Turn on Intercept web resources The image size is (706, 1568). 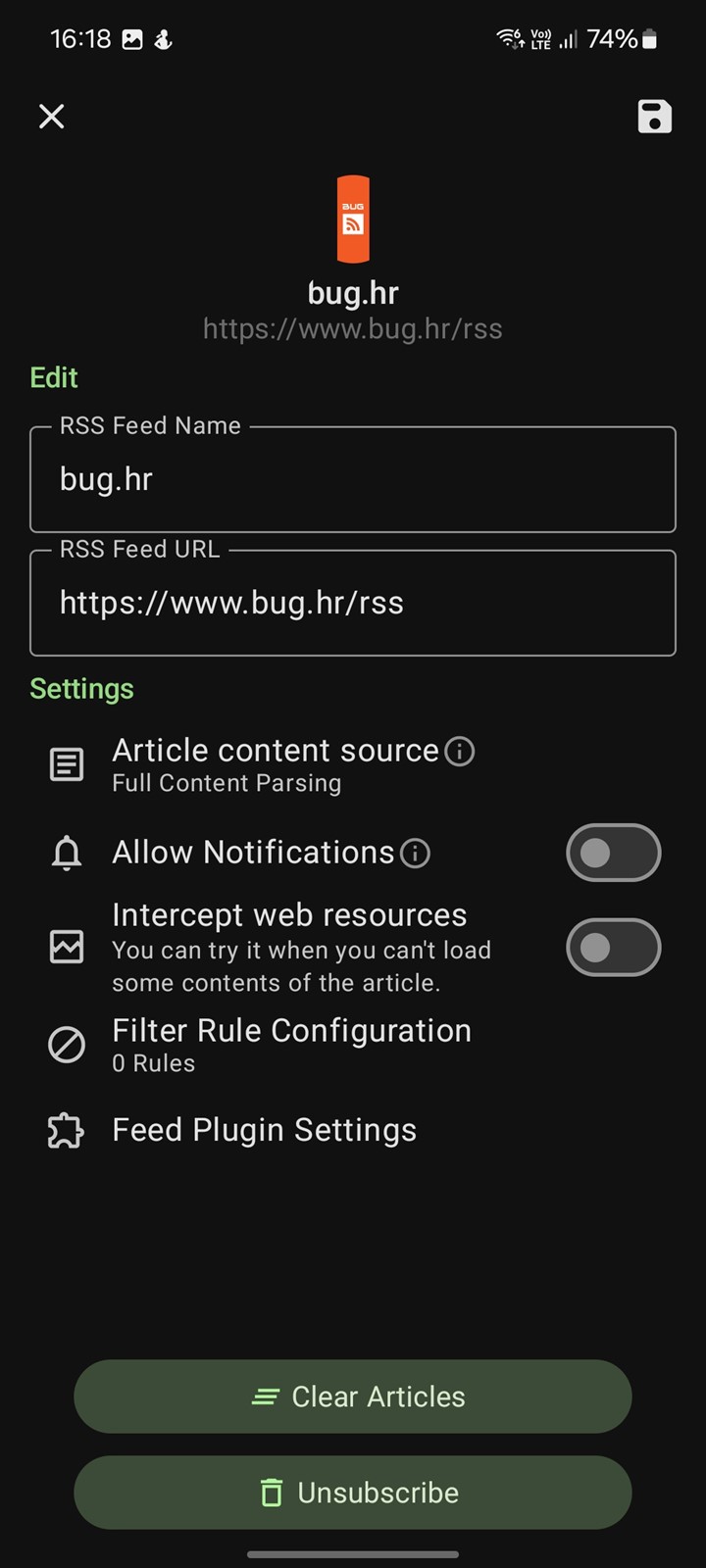tap(613, 948)
